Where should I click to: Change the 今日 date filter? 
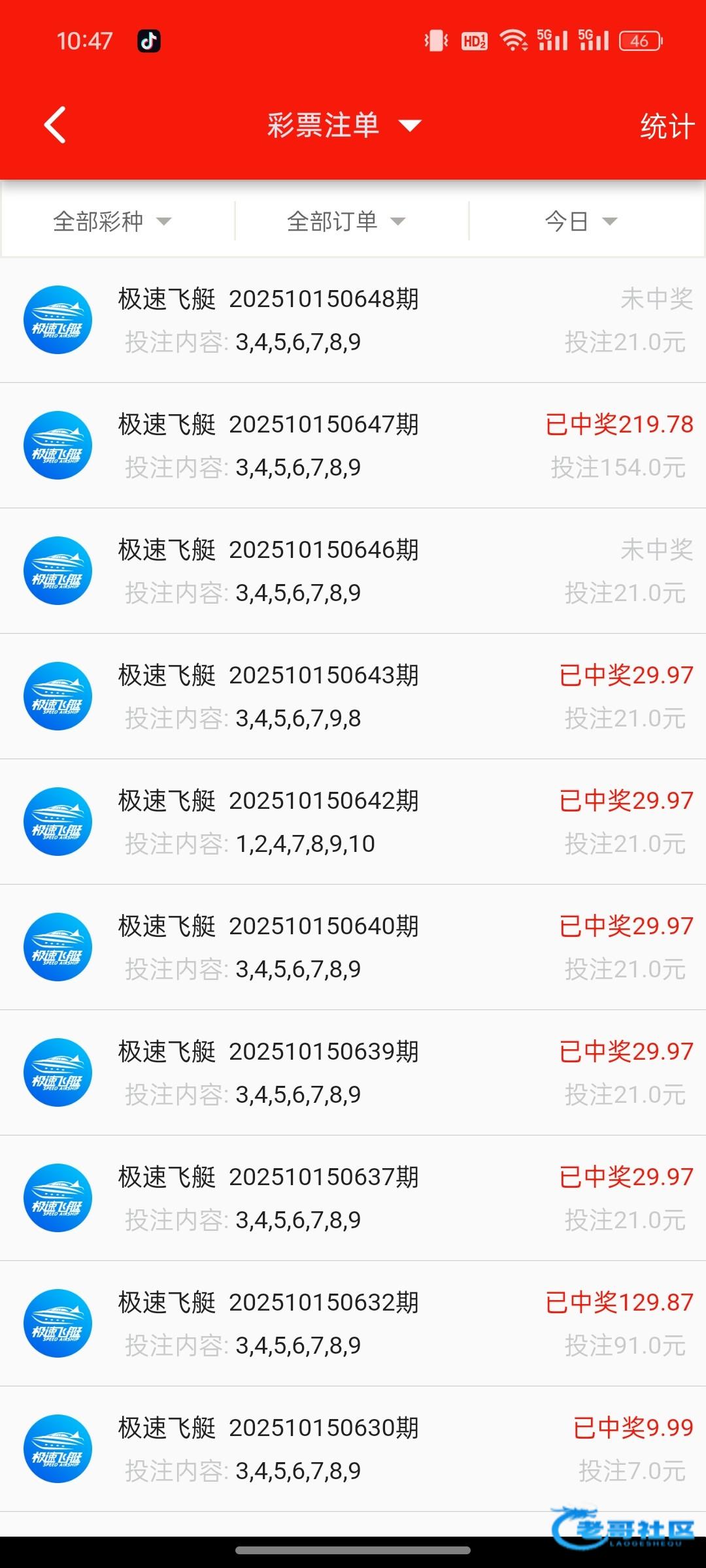click(580, 221)
